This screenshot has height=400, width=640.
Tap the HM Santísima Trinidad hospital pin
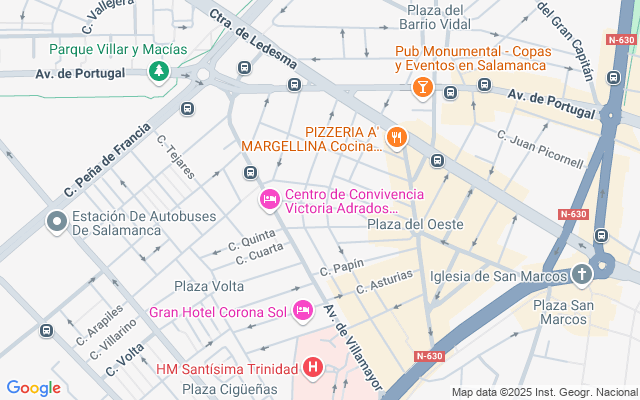click(x=313, y=369)
